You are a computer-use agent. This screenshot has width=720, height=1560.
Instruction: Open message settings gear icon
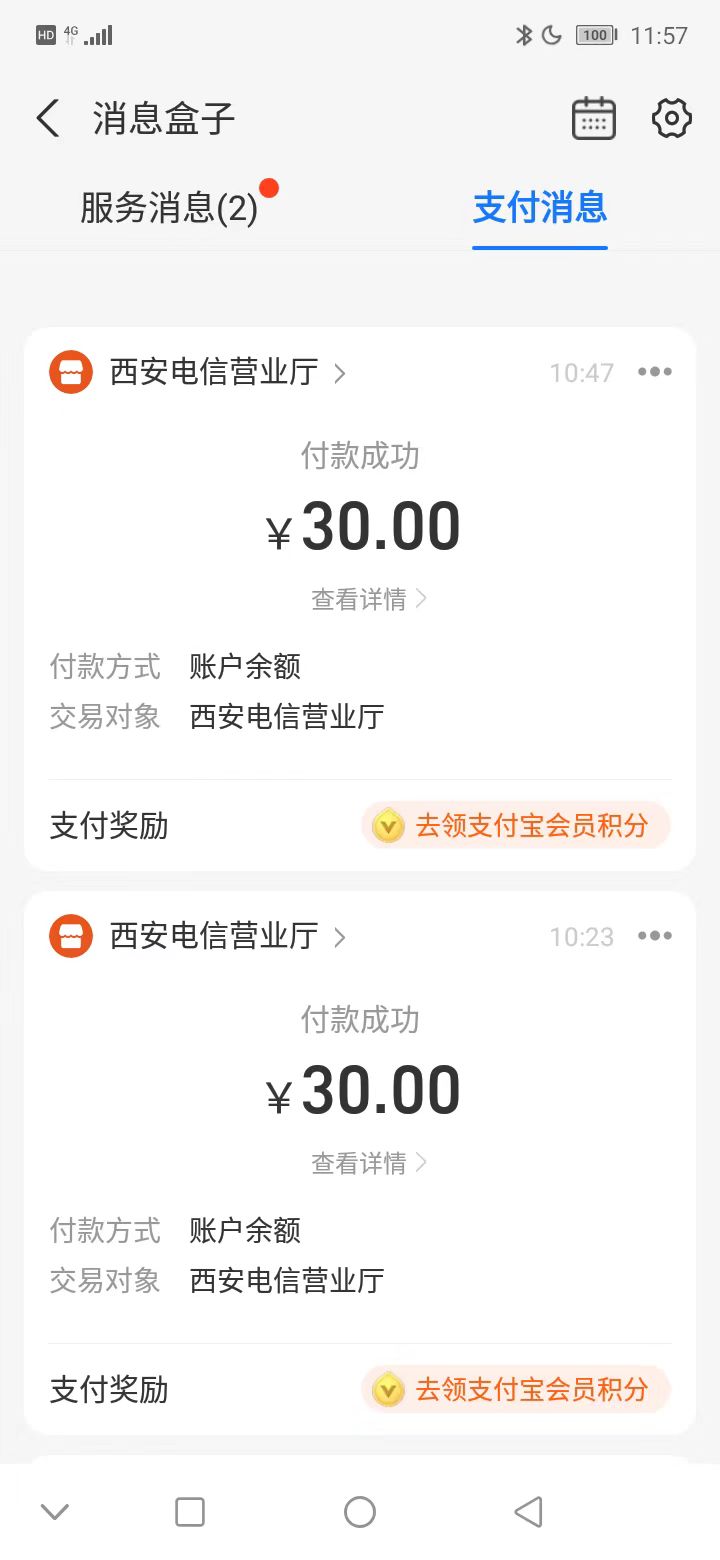point(671,119)
